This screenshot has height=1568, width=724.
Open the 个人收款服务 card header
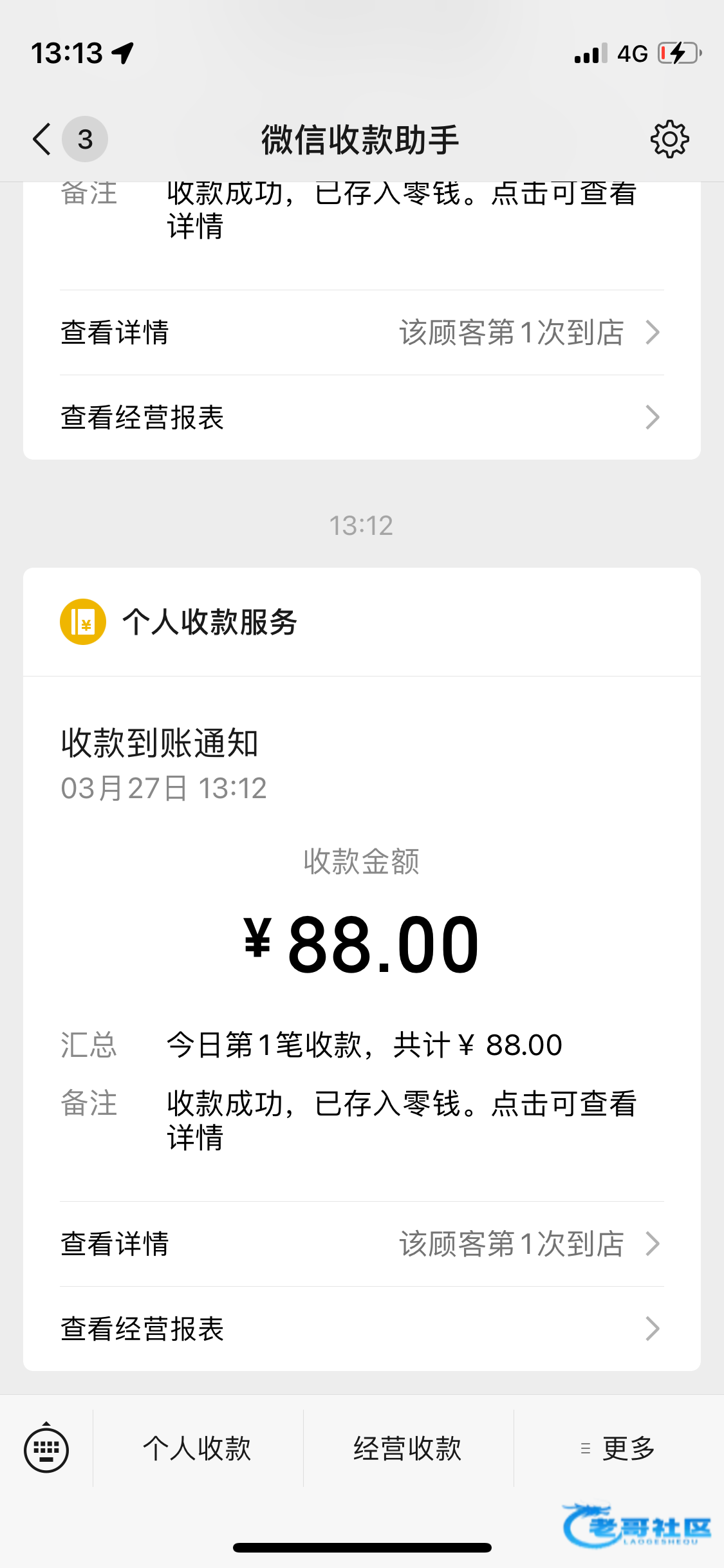point(210,622)
